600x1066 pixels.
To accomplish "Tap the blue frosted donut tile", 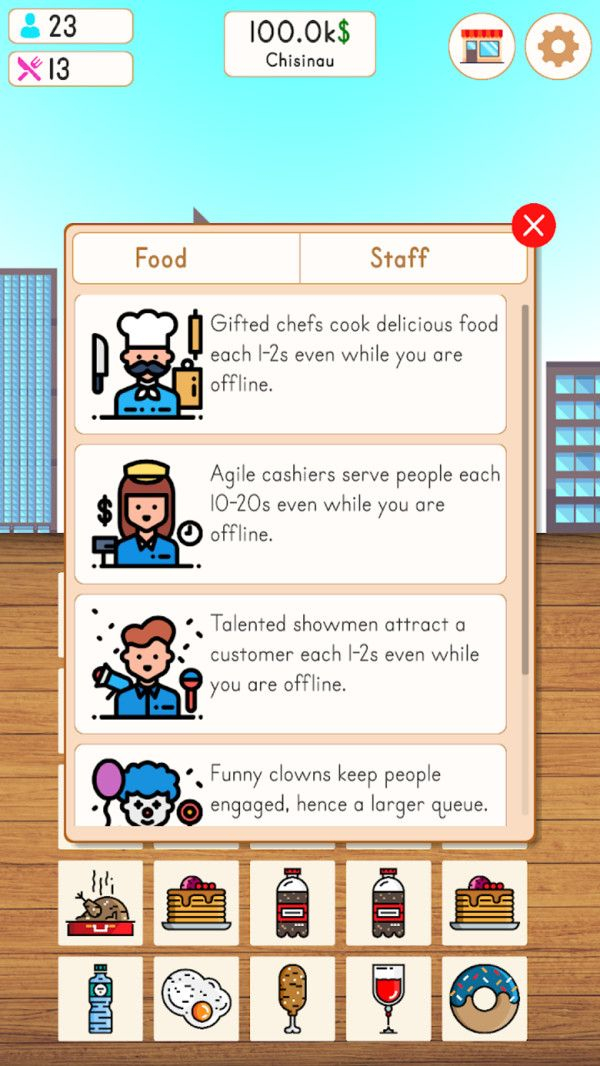I will pyautogui.click(x=484, y=998).
